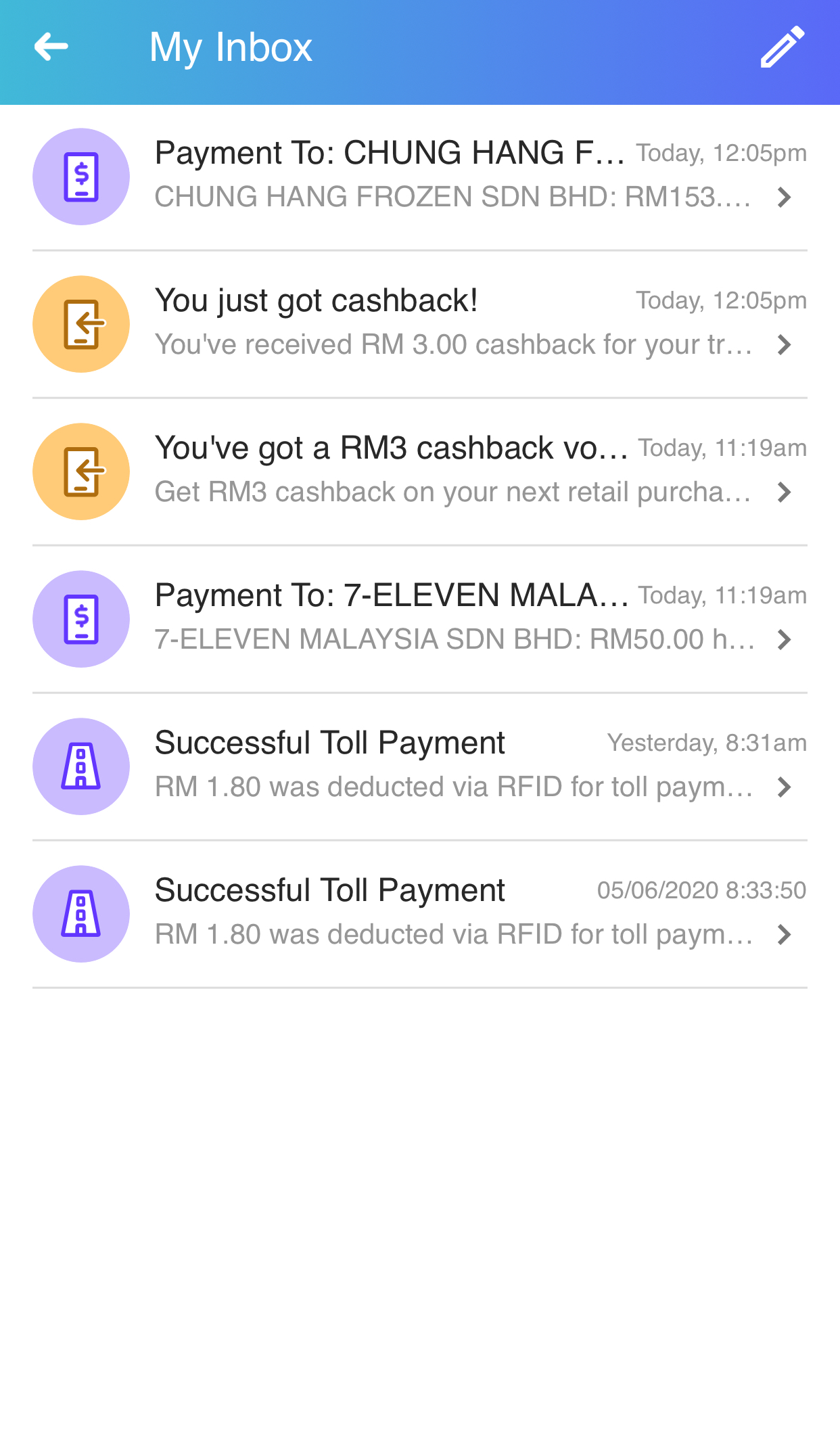Open the 05/06/2020 toll payment message

pyautogui.click(x=420, y=914)
